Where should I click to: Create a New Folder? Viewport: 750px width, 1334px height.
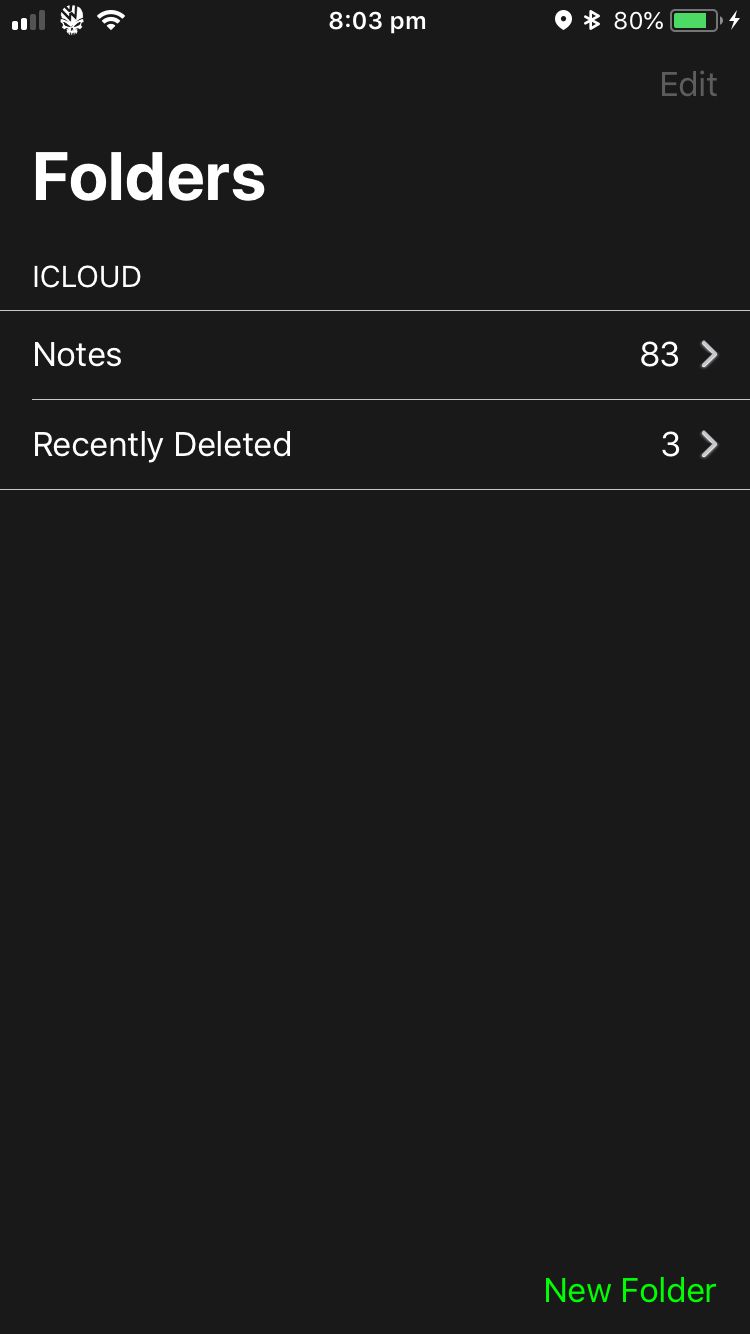[630, 1291]
